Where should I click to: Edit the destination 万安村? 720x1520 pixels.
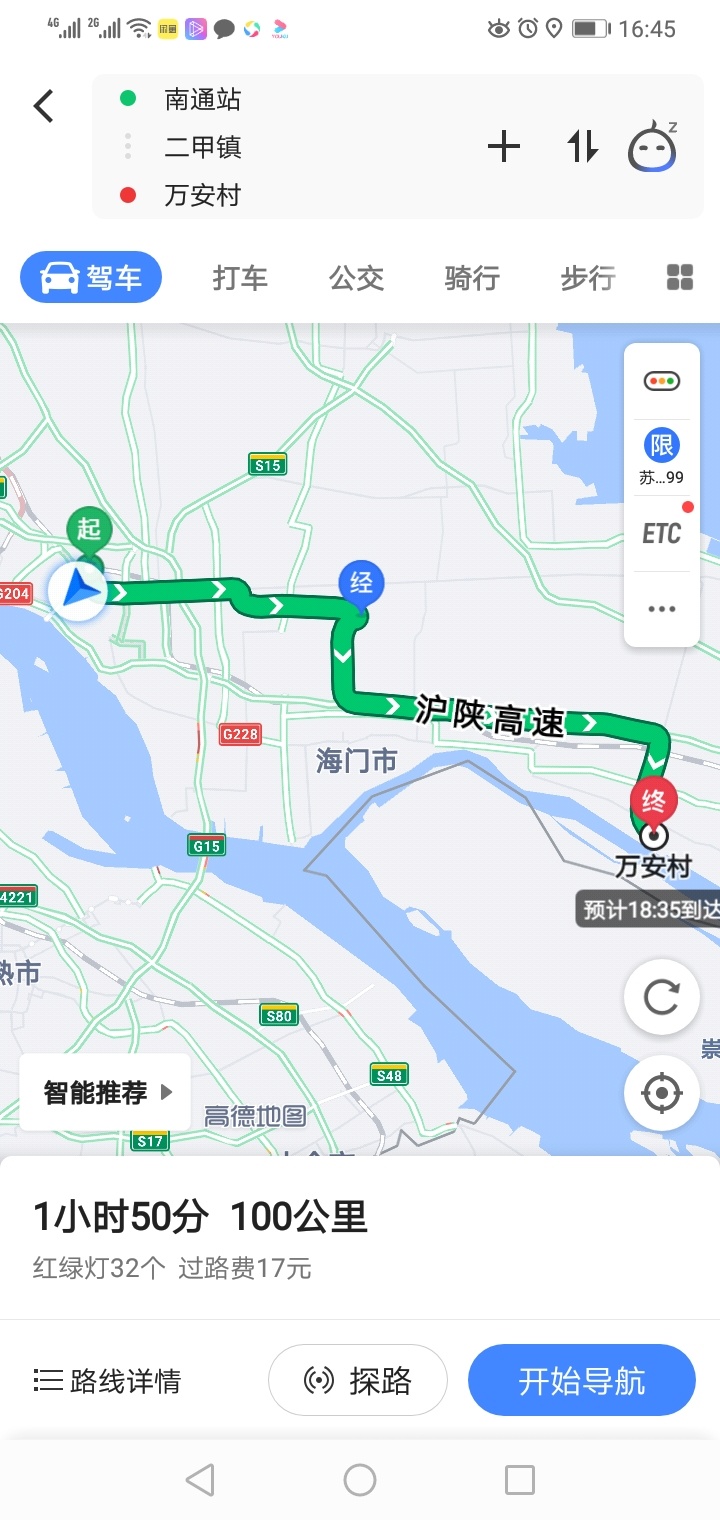point(203,195)
